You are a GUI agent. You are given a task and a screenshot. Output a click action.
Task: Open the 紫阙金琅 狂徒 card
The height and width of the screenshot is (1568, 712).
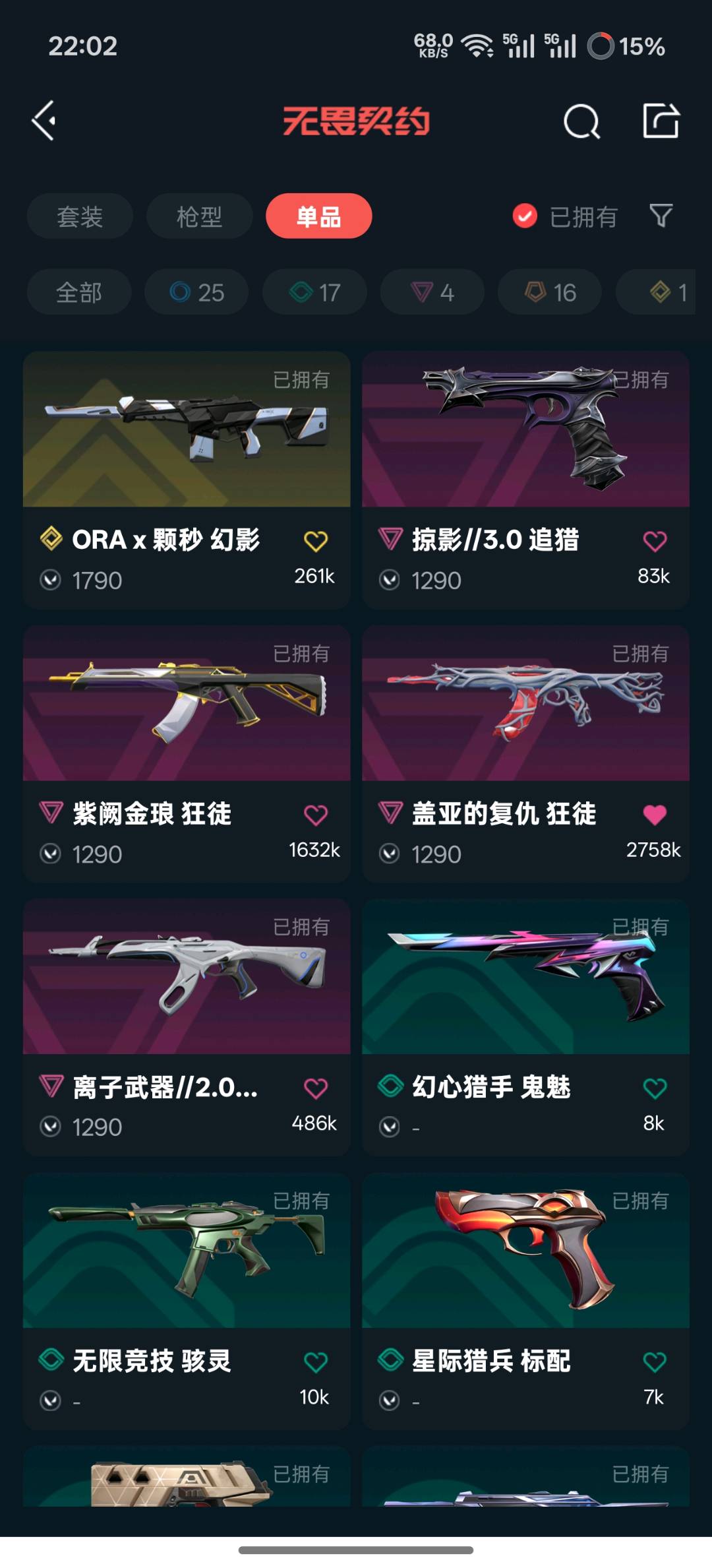click(187, 754)
